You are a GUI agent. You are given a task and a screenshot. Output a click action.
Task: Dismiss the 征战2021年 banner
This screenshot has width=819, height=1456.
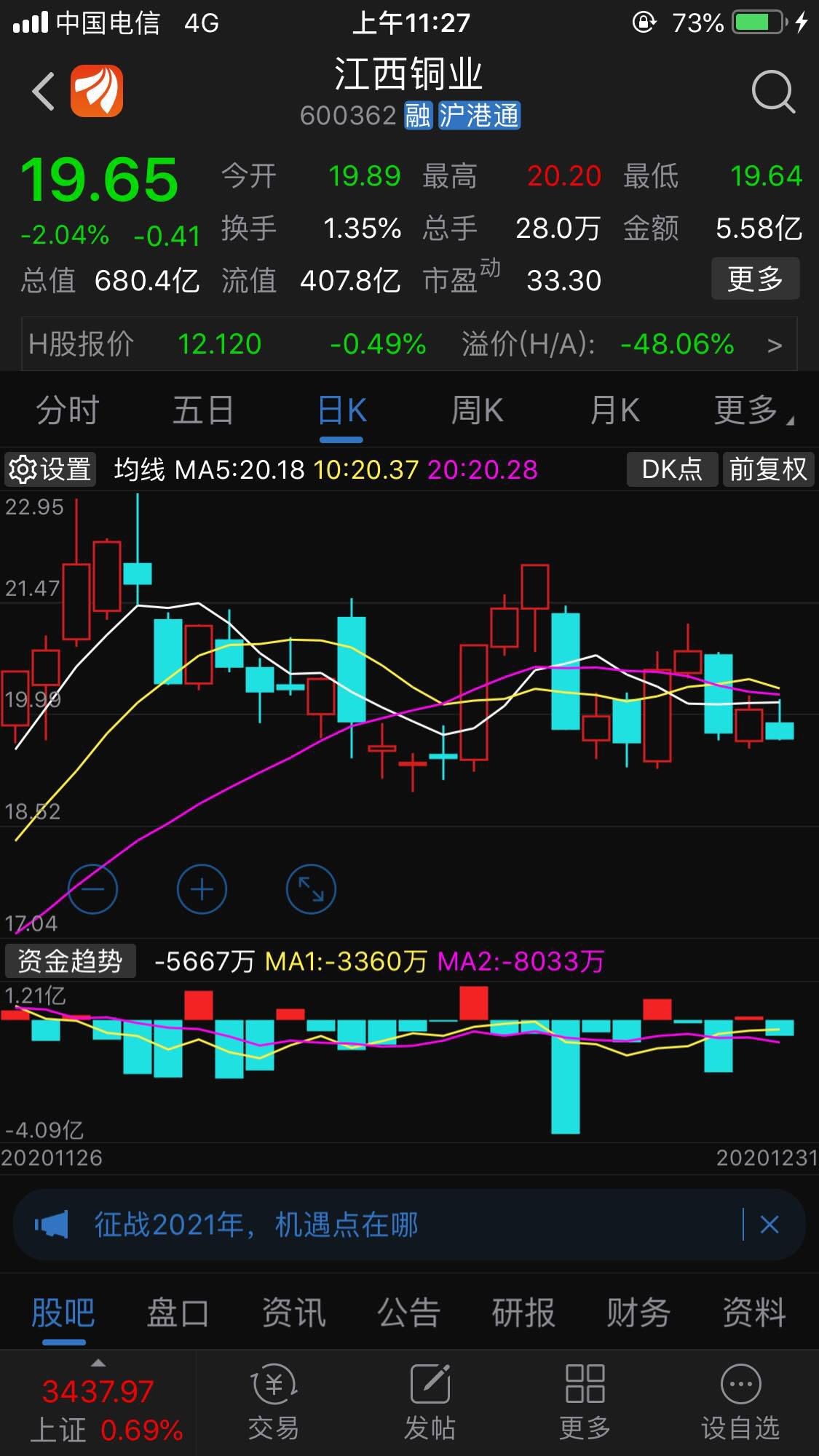768,1225
